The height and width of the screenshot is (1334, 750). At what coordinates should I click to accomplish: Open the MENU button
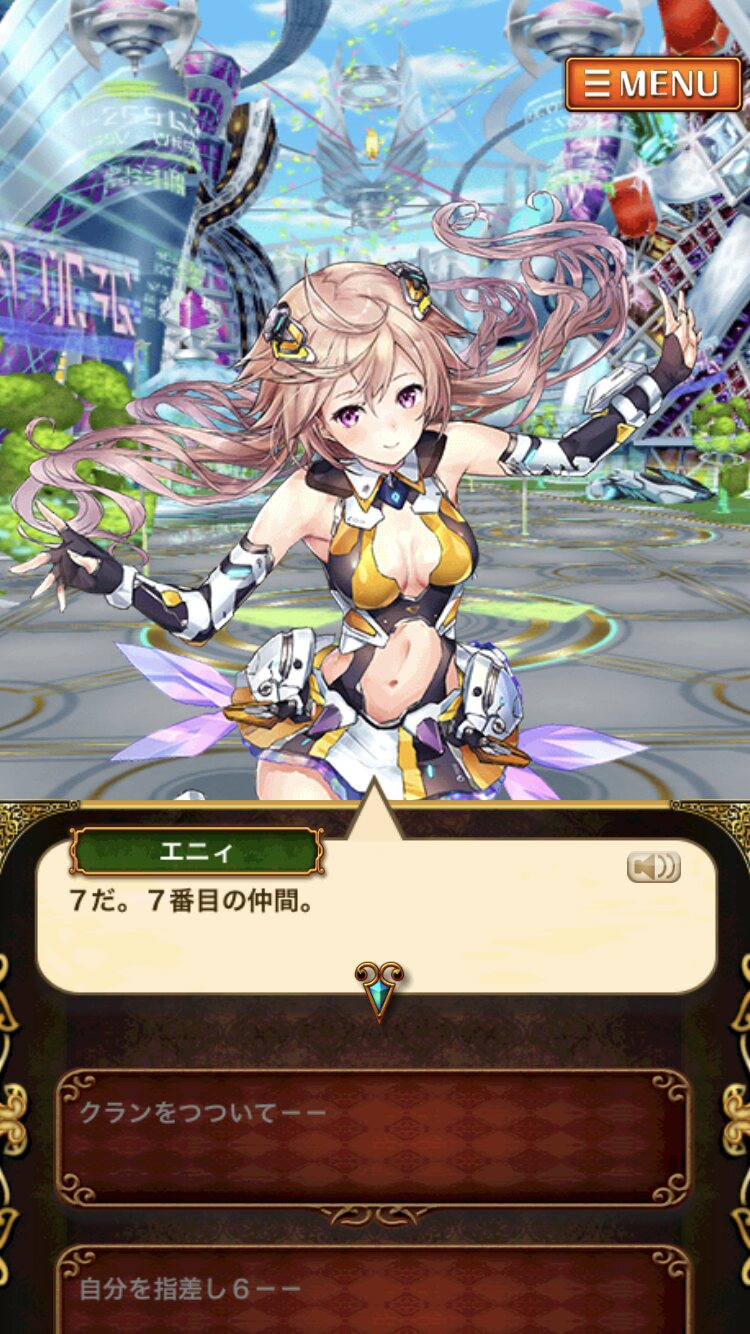[x=653, y=84]
